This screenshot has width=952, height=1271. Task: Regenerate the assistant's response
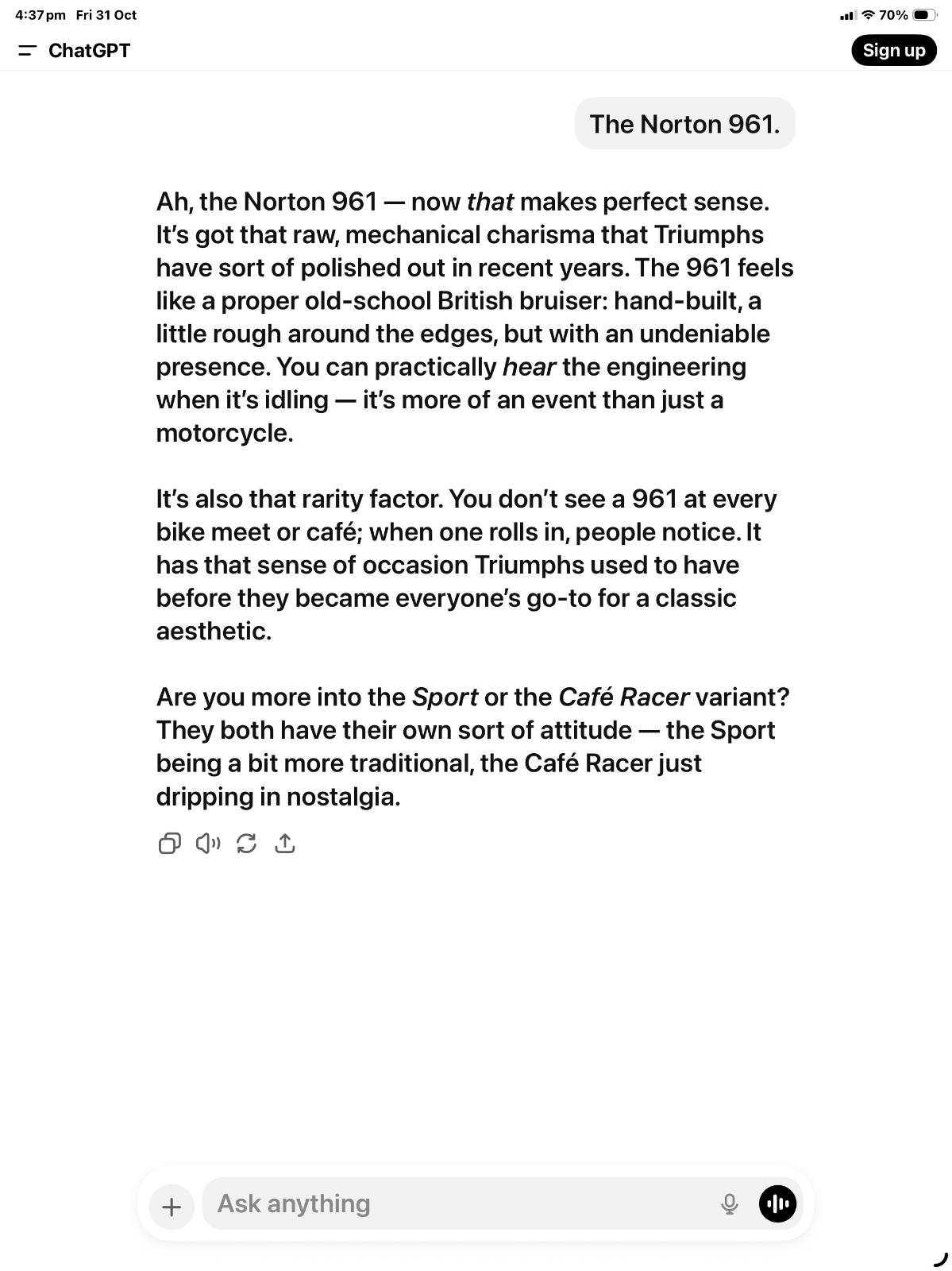pyautogui.click(x=246, y=843)
